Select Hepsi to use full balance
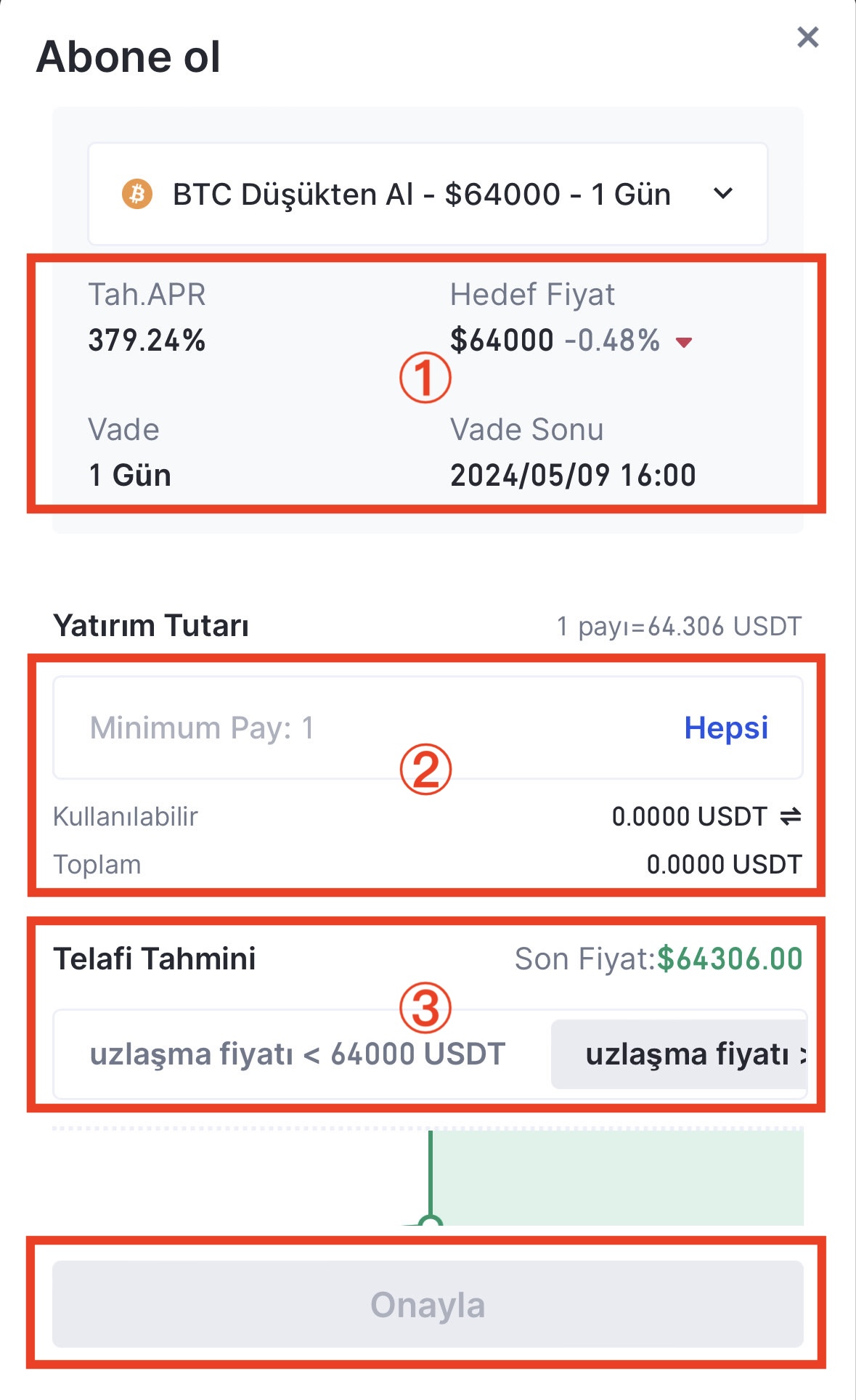The width and height of the screenshot is (856, 1400). pos(725,728)
